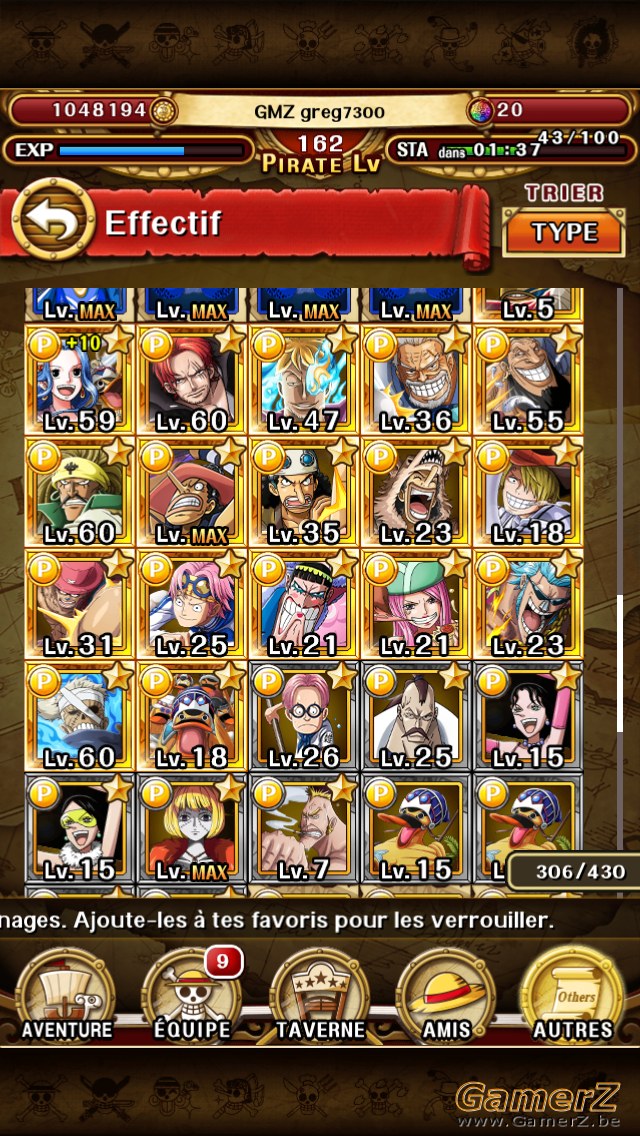The height and width of the screenshot is (1136, 640).
Task: Open the blonde Lv. MAX character in red
Action: [x=192, y=830]
